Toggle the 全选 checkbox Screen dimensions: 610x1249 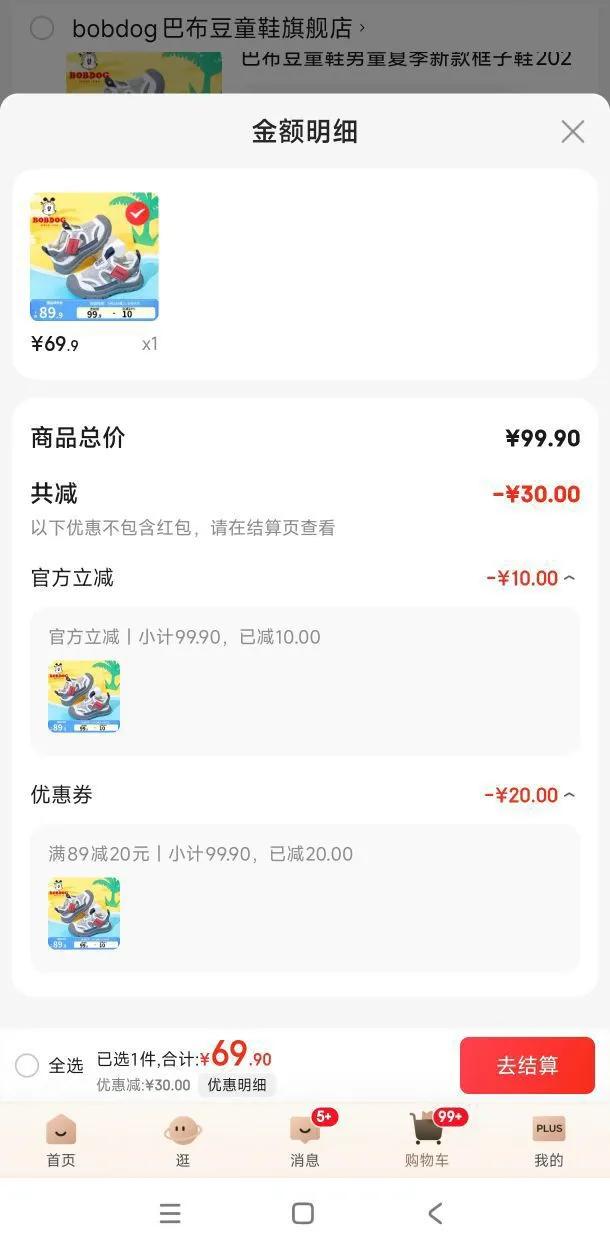pos(28,1065)
